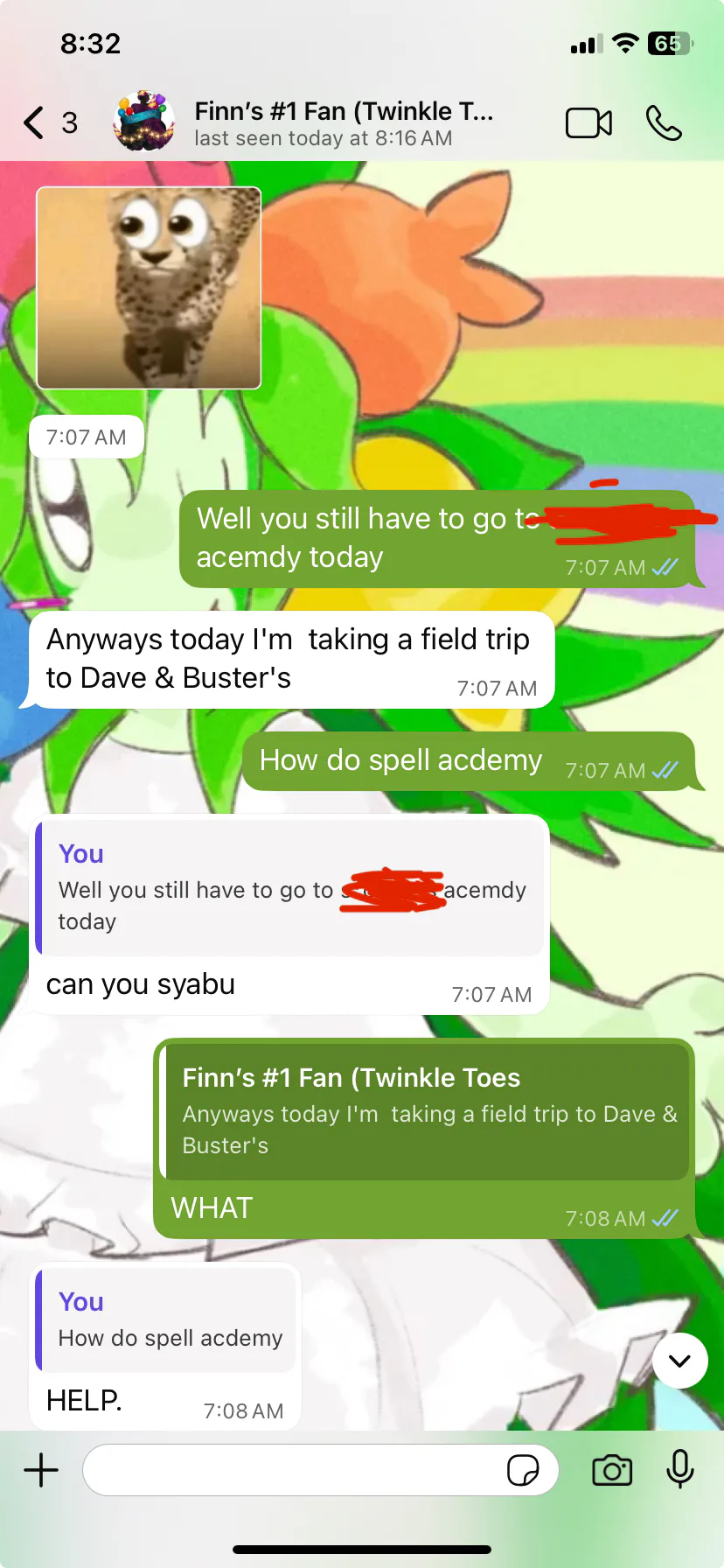Open the cheetah image message
Viewport: 724px width, 1568px height.
[149, 288]
